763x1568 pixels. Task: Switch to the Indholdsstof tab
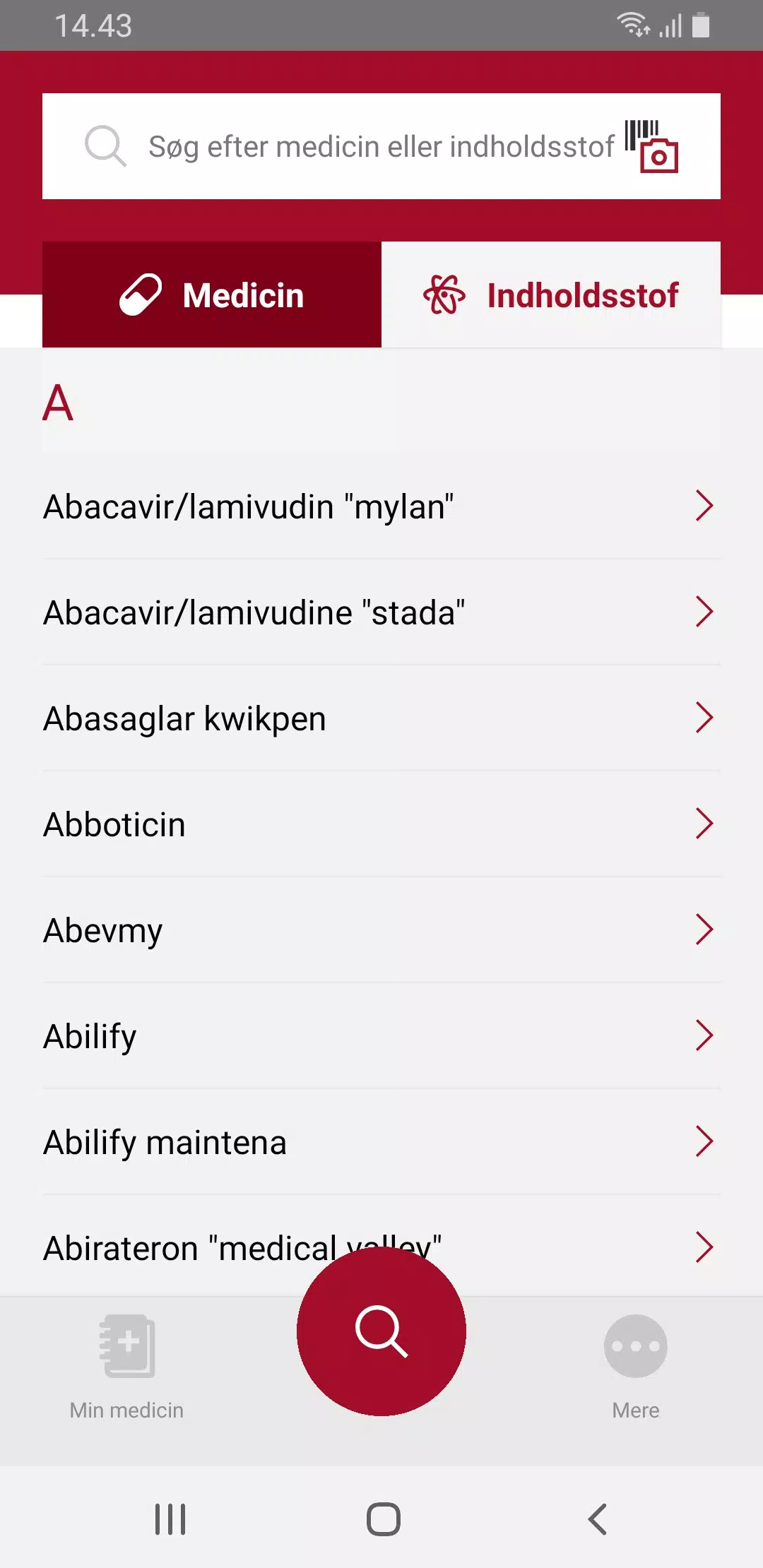(x=551, y=295)
